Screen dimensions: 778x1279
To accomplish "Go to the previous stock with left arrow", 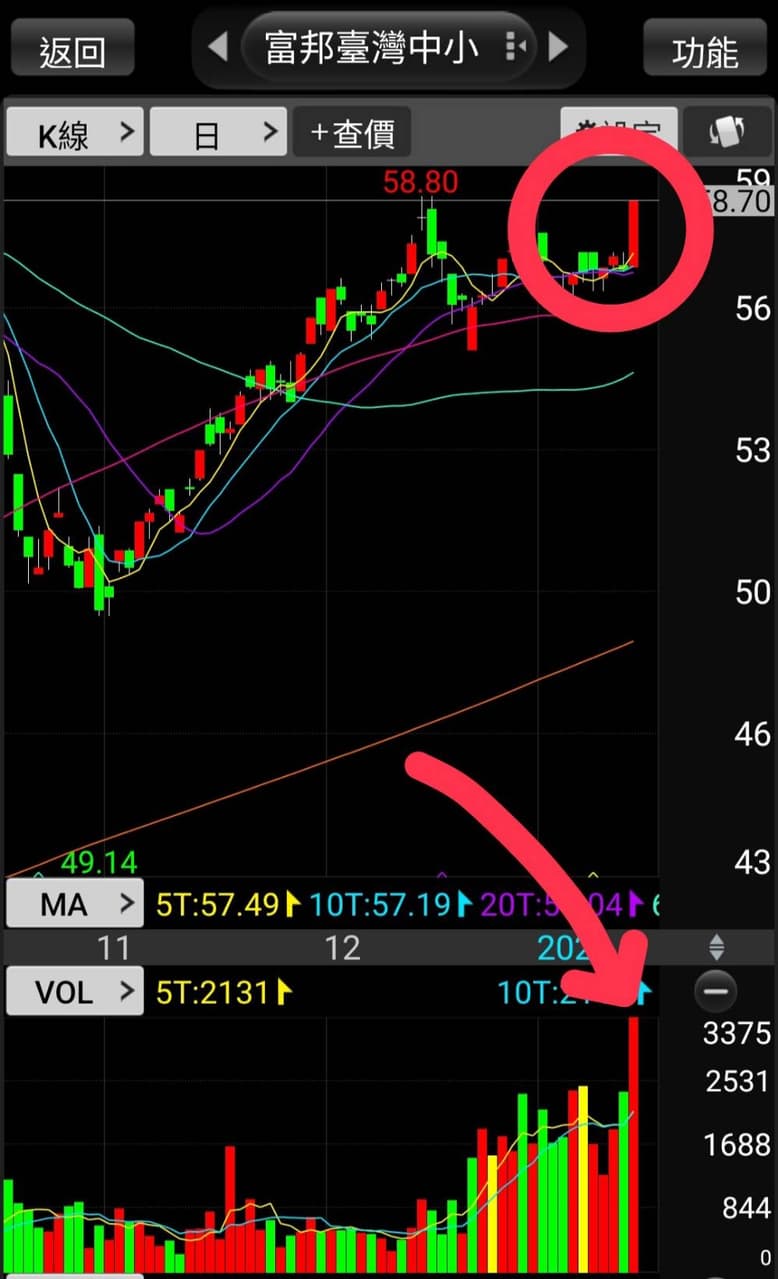I will 217,46.
